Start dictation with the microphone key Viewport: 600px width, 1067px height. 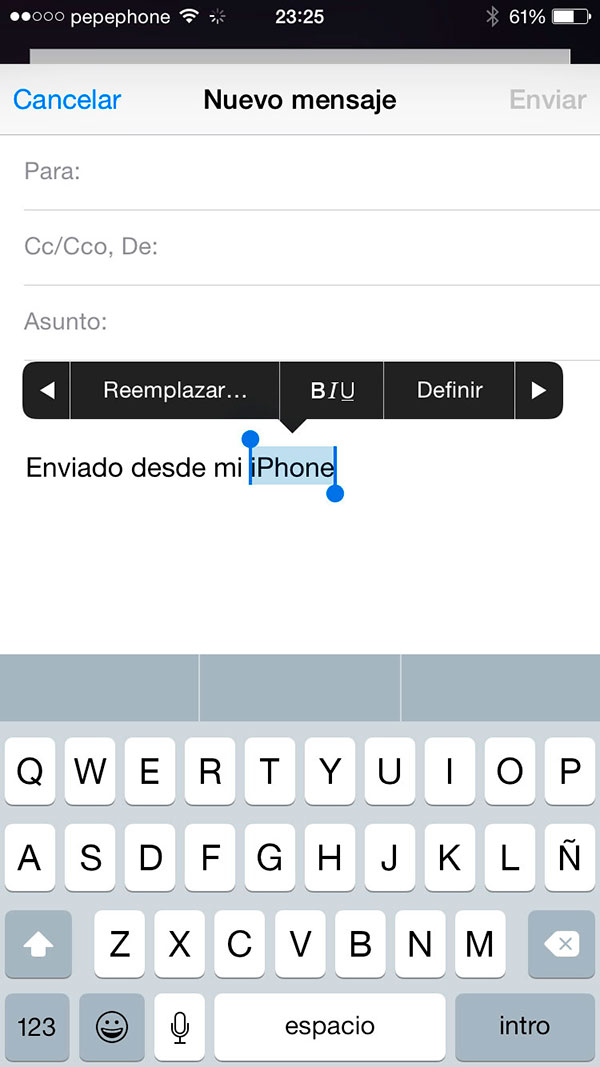click(179, 1027)
